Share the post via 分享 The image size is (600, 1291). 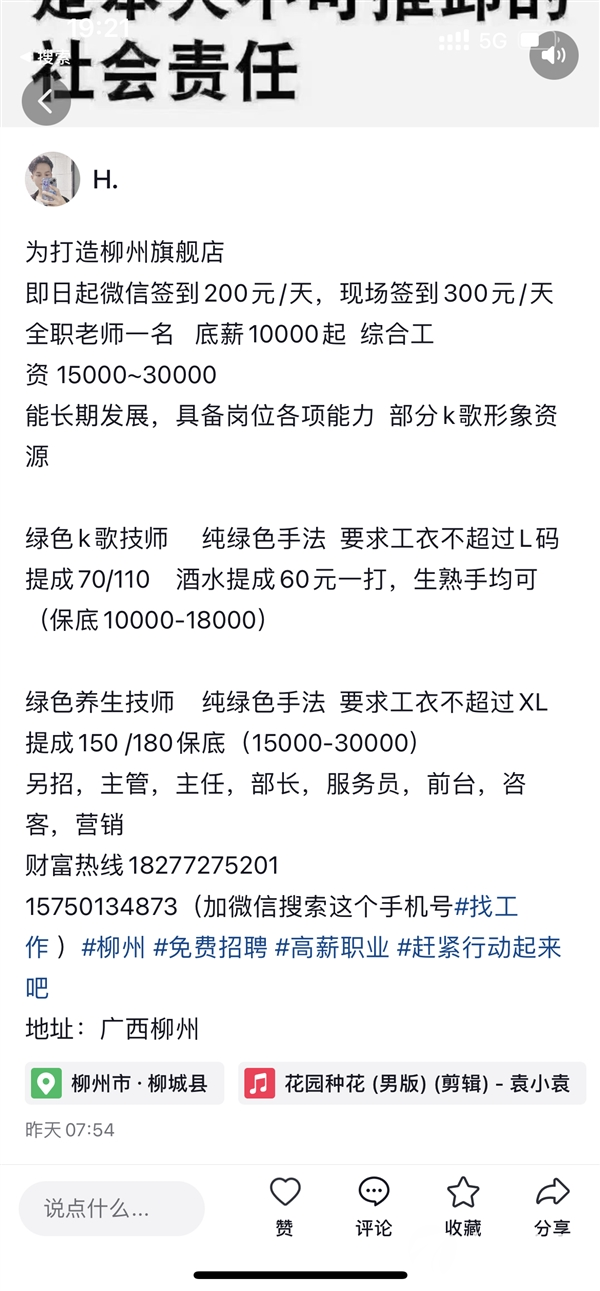(552, 1206)
